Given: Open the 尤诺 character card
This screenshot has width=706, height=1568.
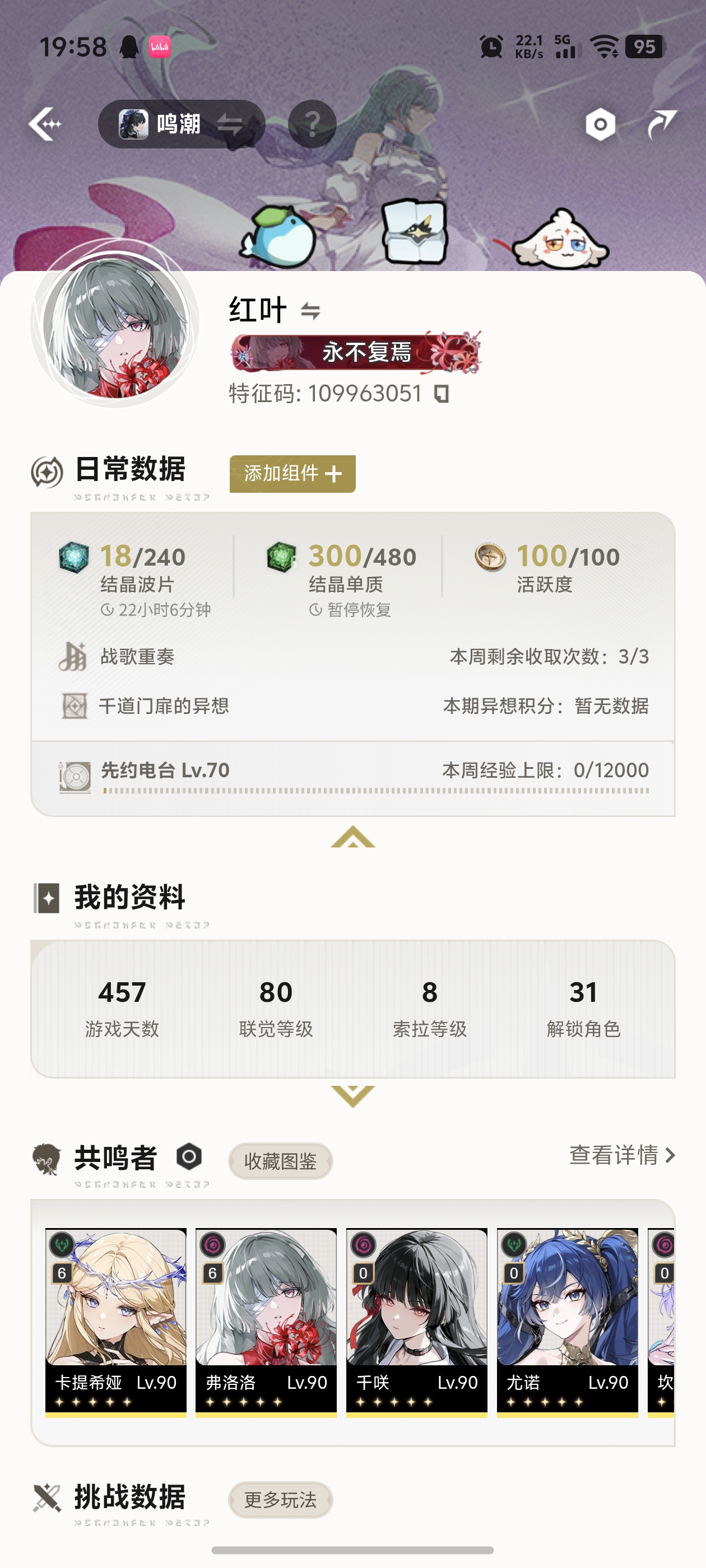Looking at the screenshot, I should point(567,1321).
